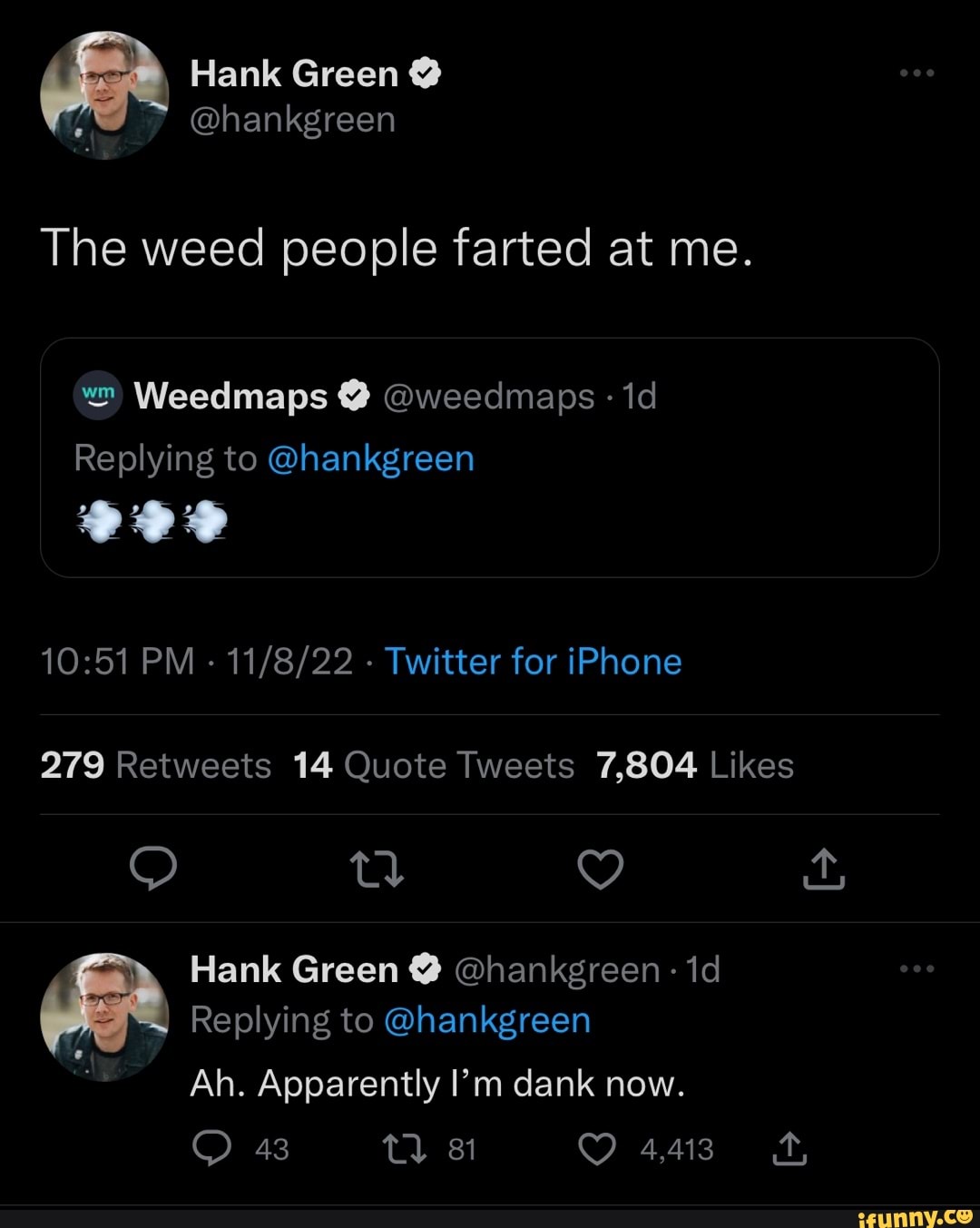
Task: Click the share icon on the main tweet
Action: [x=823, y=869]
